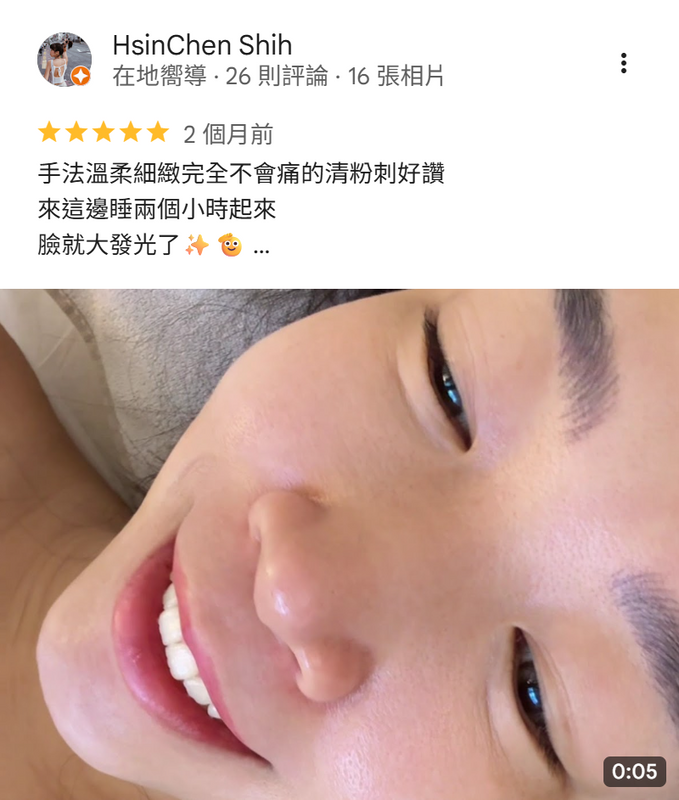Play the 0:05 review video
Image resolution: width=679 pixels, height=800 pixels.
[339, 545]
